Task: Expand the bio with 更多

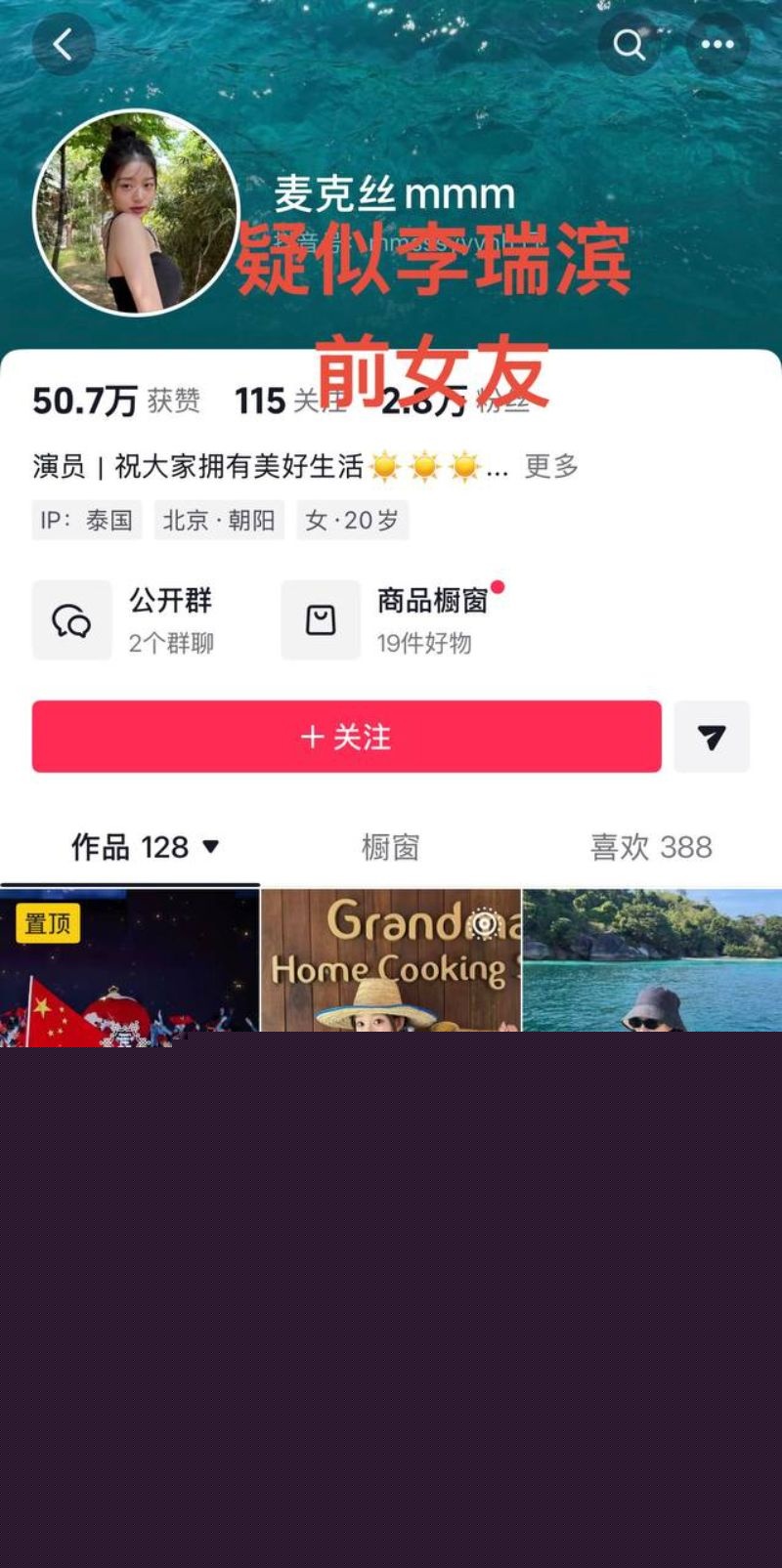Action: 552,467
